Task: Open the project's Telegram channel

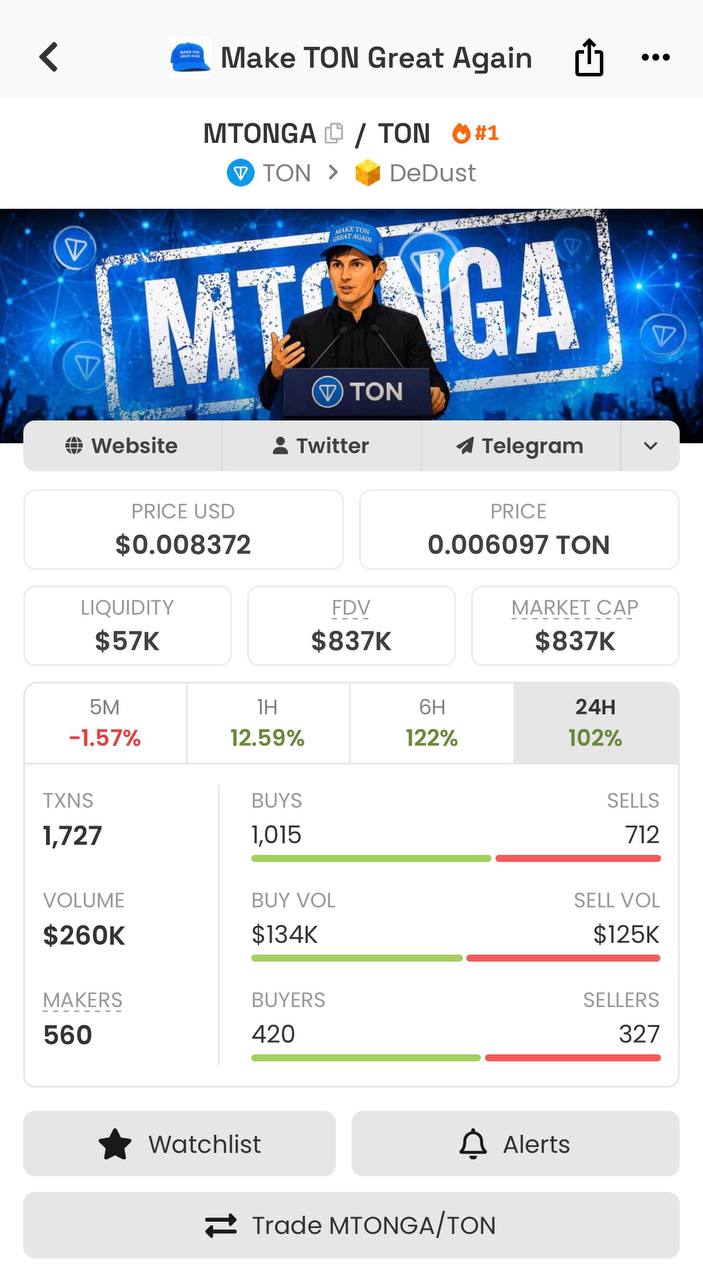Action: point(521,446)
